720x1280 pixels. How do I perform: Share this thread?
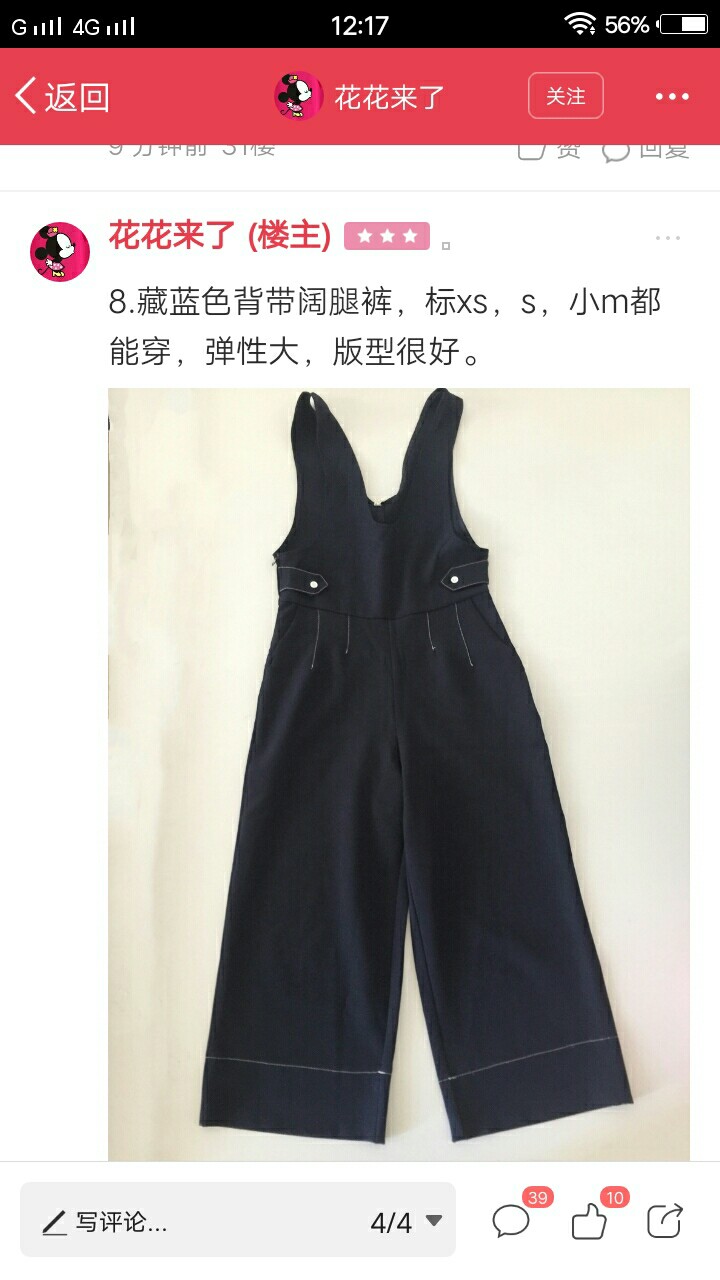click(665, 1221)
